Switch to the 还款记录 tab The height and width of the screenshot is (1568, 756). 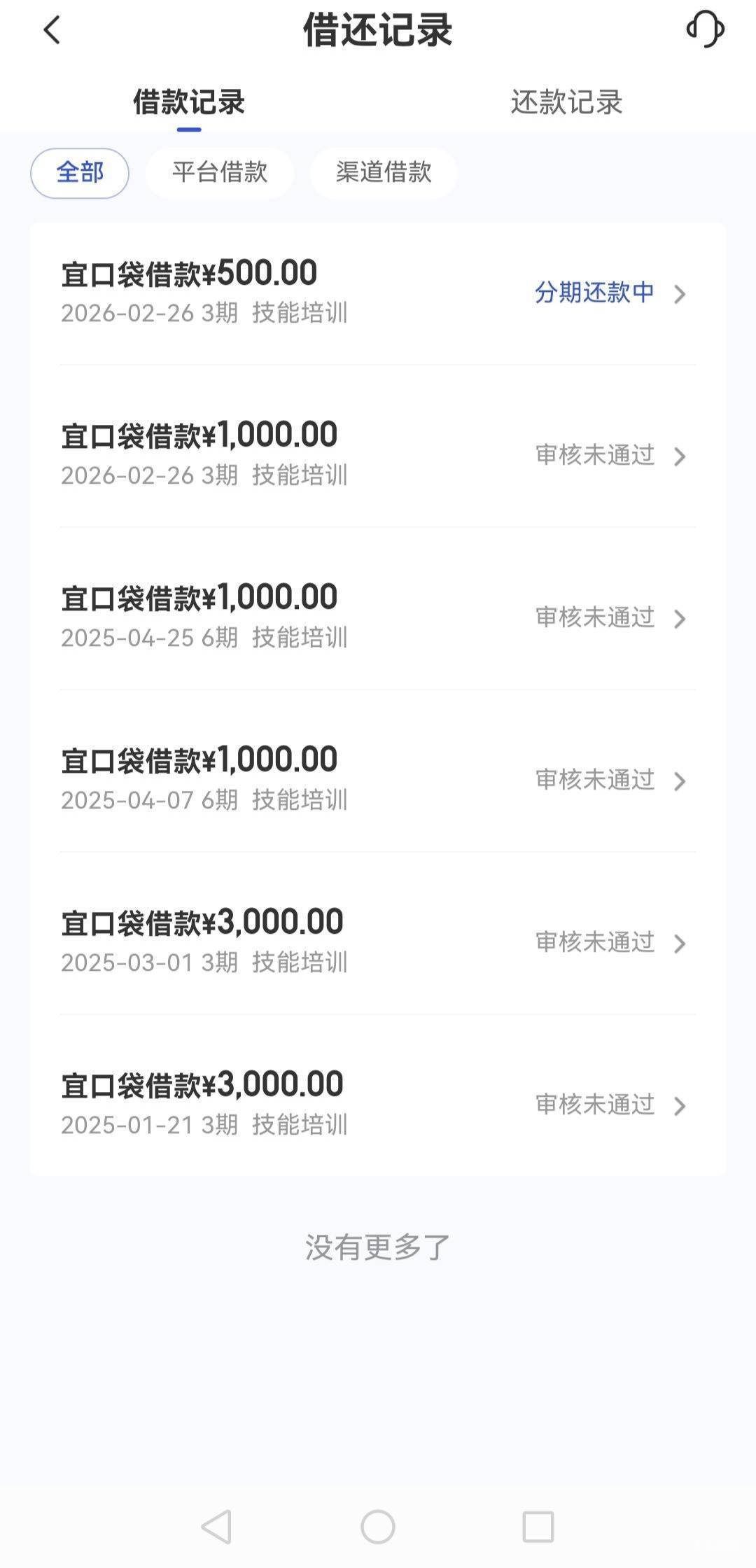click(566, 102)
